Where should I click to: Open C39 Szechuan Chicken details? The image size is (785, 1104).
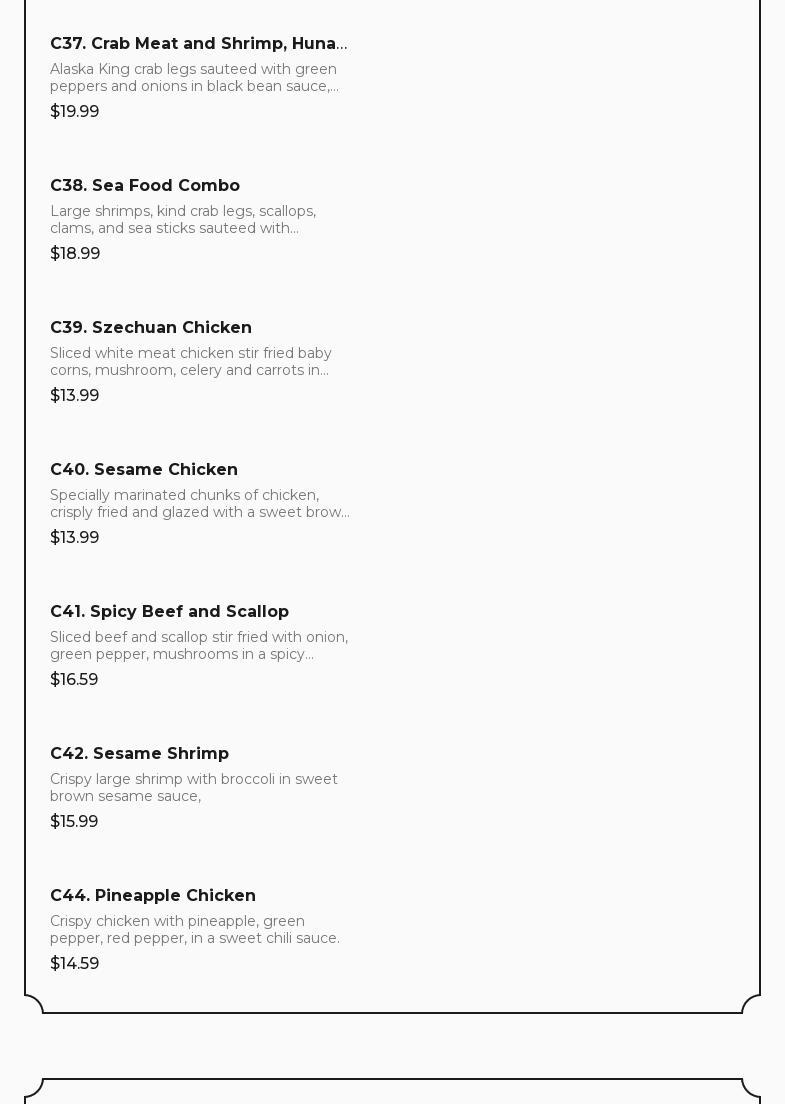pos(151,328)
